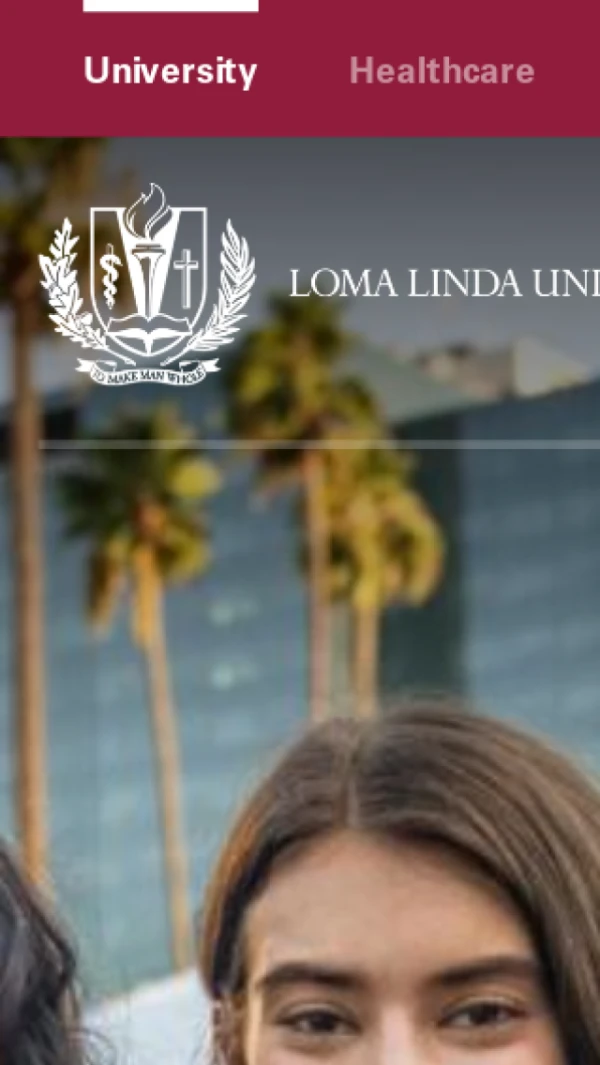Viewport: 600px width, 1065px height.
Task: Switch to the Healthcare tab
Action: (x=441, y=72)
